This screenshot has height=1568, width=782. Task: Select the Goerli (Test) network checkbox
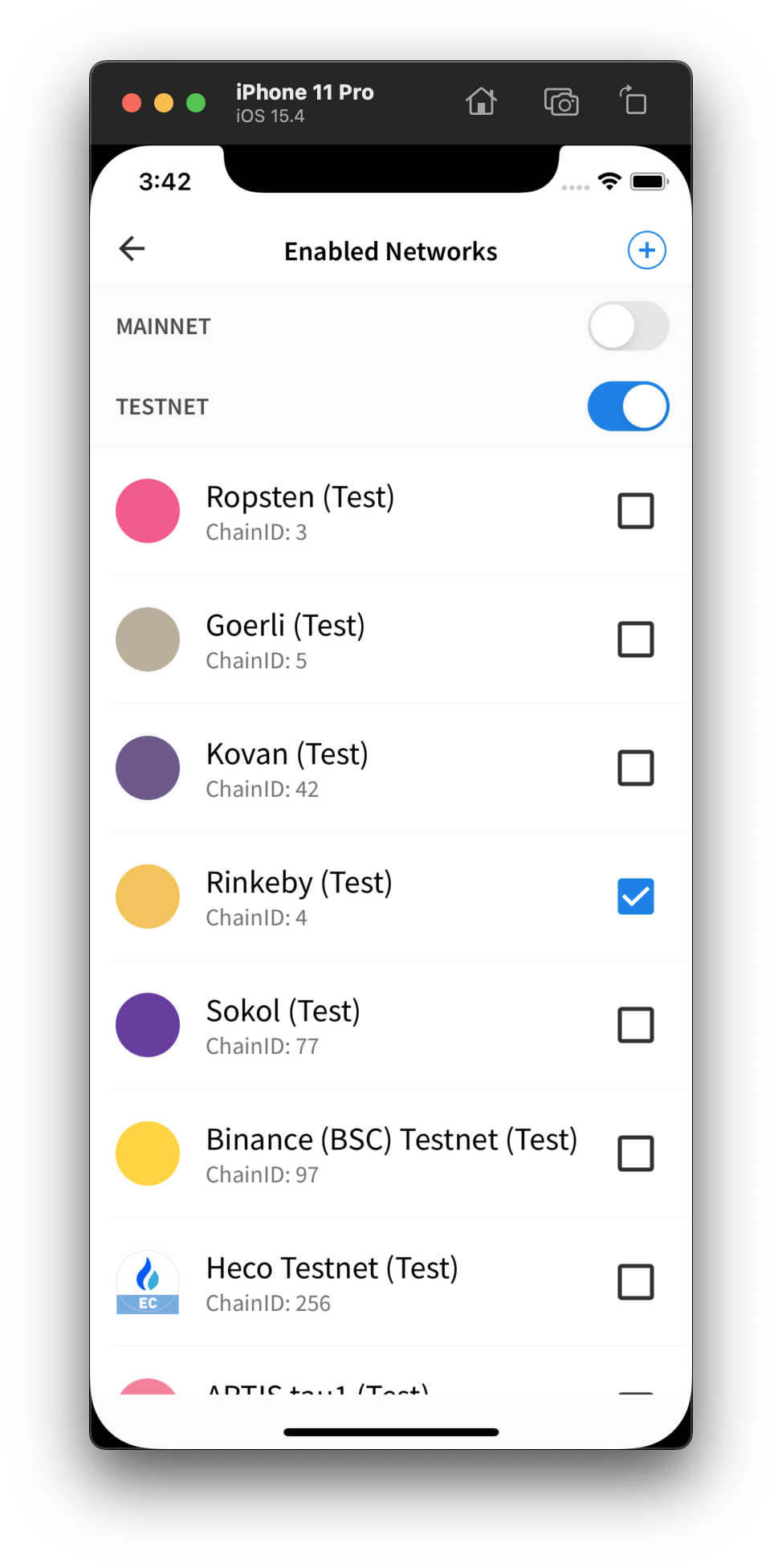[x=635, y=639]
